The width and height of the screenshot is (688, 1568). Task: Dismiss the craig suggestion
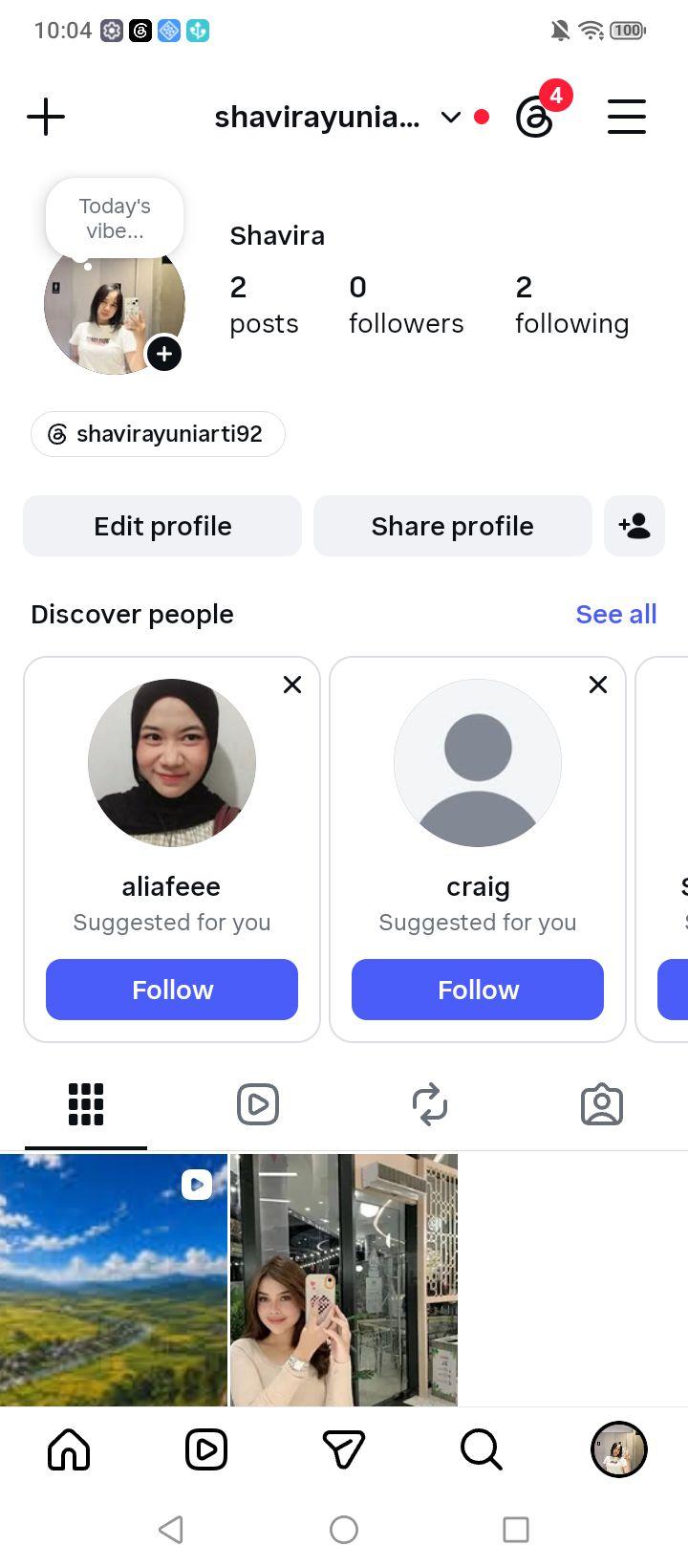pyautogui.click(x=598, y=685)
